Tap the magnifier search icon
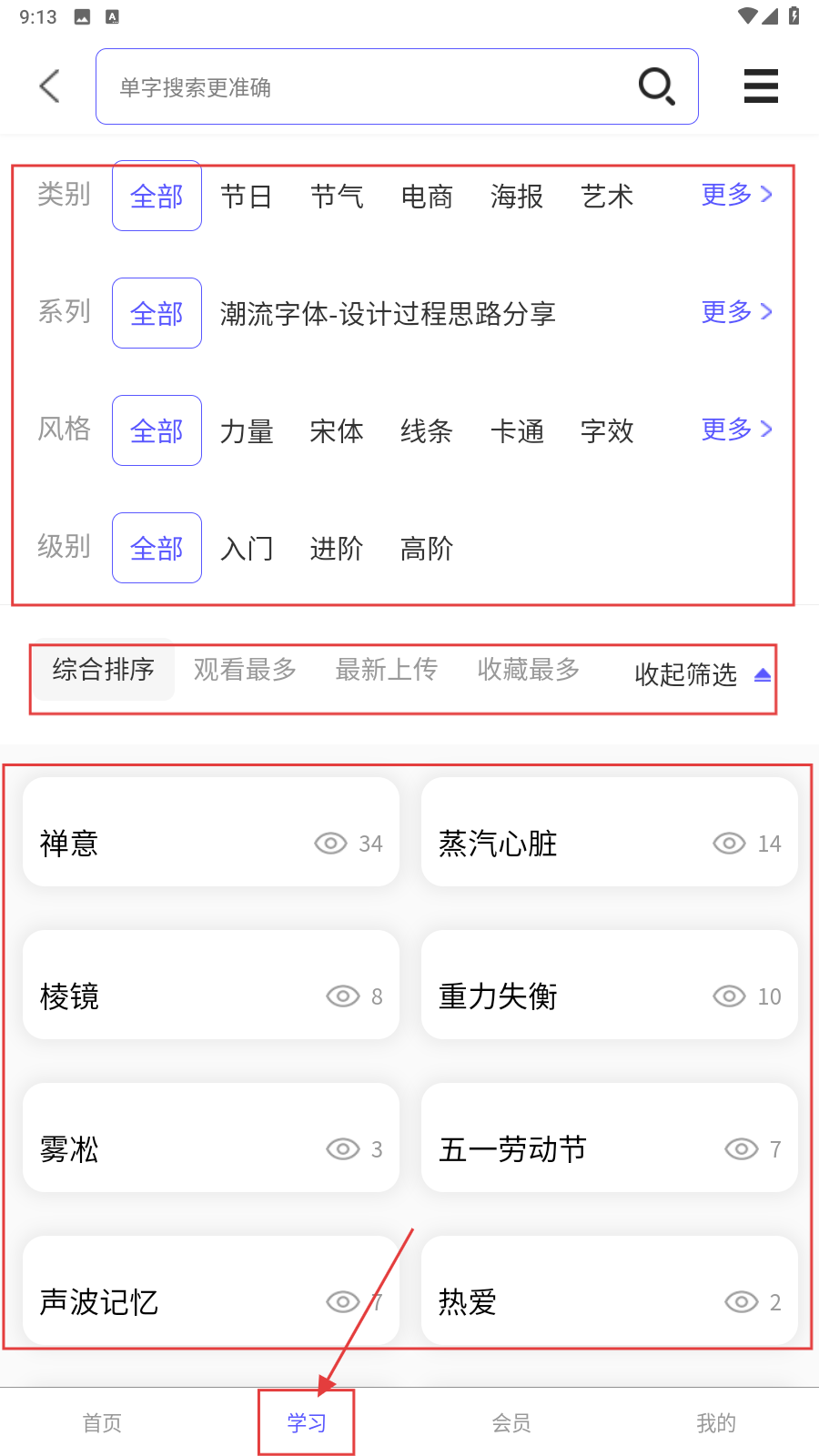Viewport: 819px width, 1456px height. [x=656, y=86]
